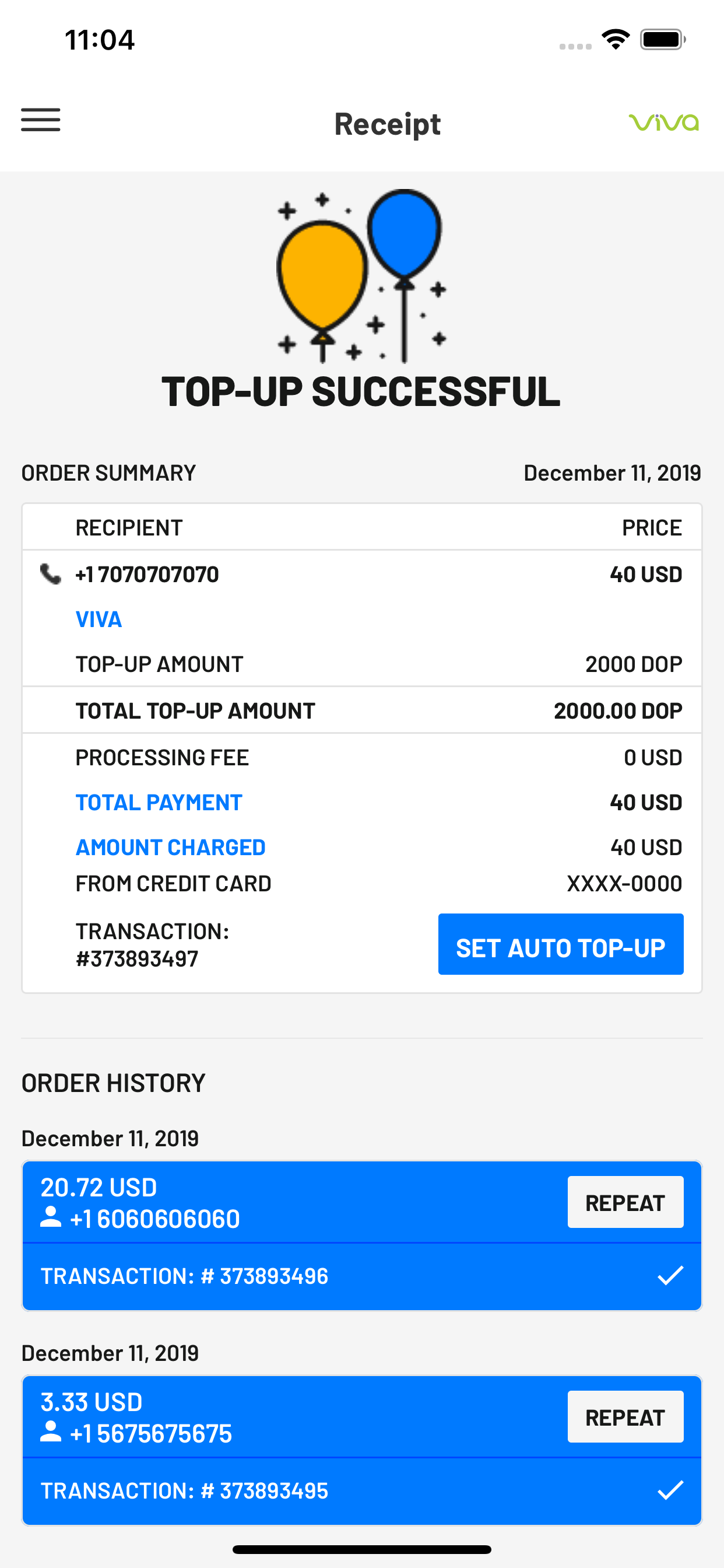Click the battery indicator in status bar
Image resolution: width=724 pixels, height=1568 pixels.
coord(660,39)
